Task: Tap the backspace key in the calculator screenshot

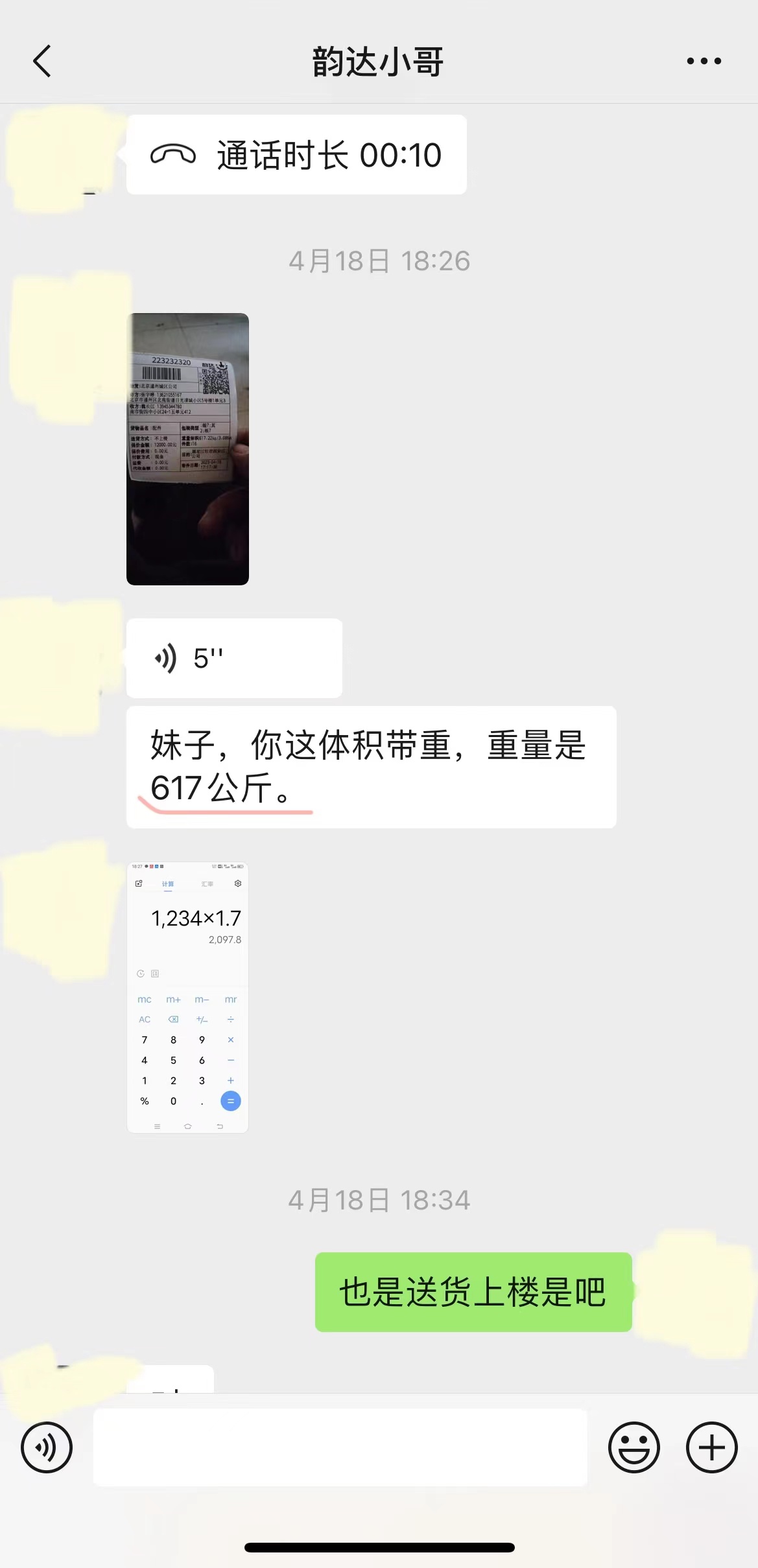Action: pyautogui.click(x=173, y=1019)
